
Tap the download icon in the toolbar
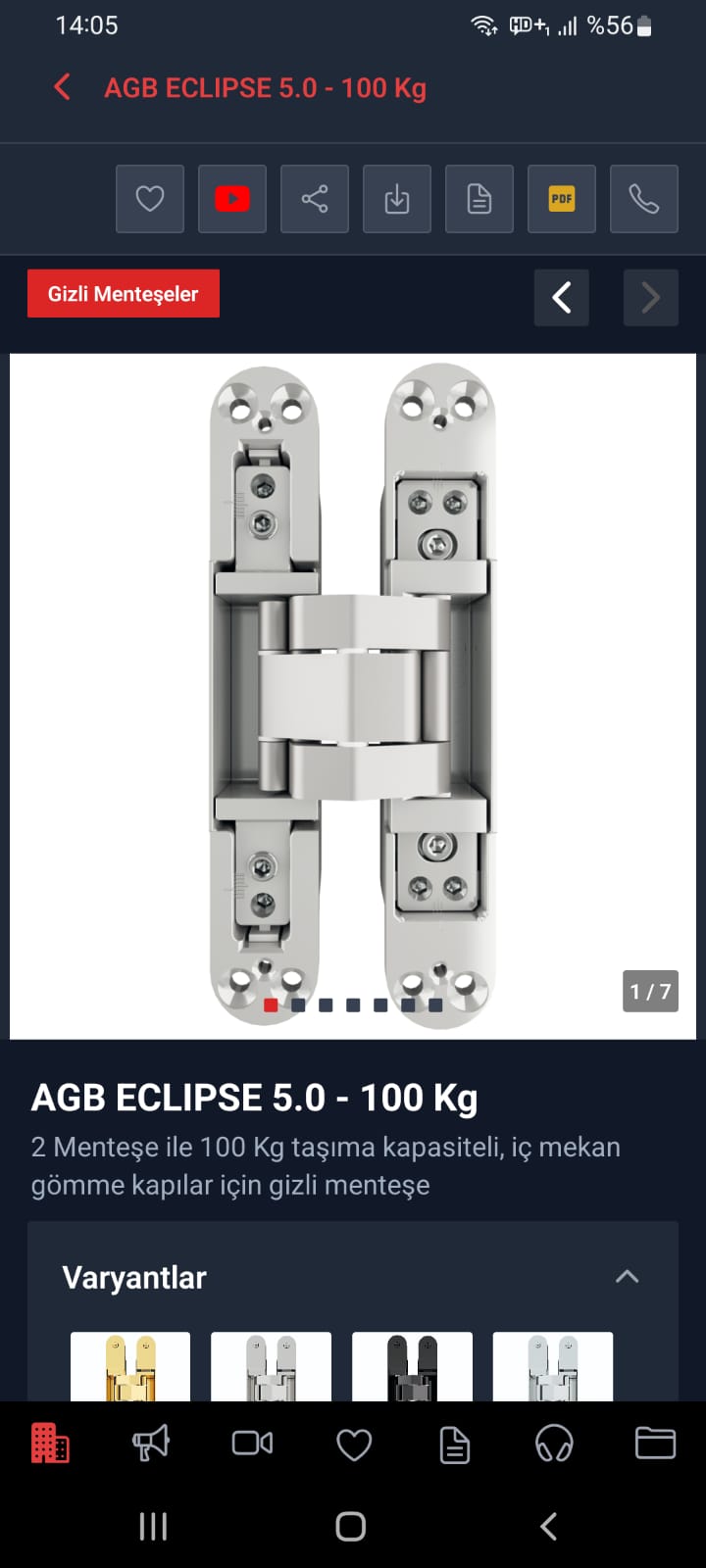point(397,199)
